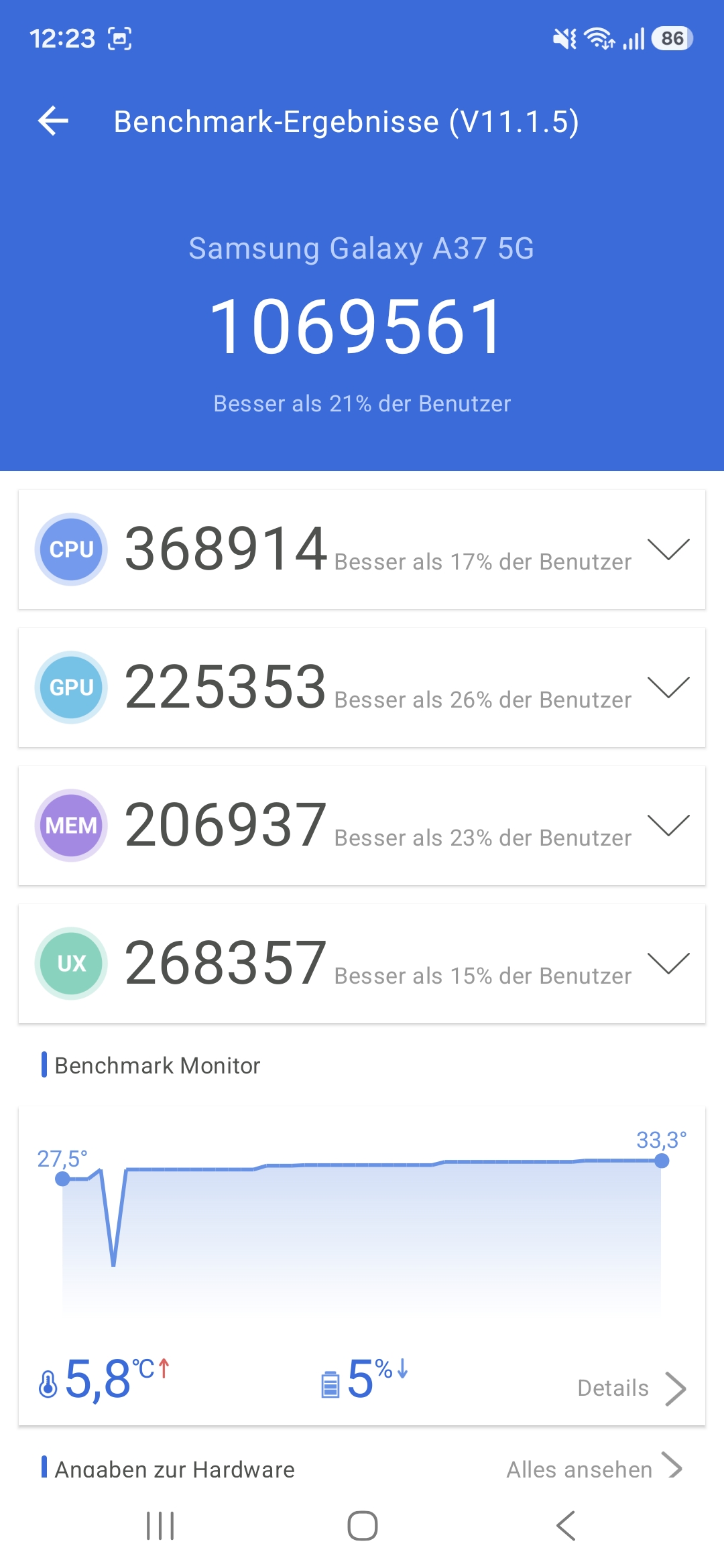Go back using the top arrow
The image size is (724, 1568).
coord(54,121)
